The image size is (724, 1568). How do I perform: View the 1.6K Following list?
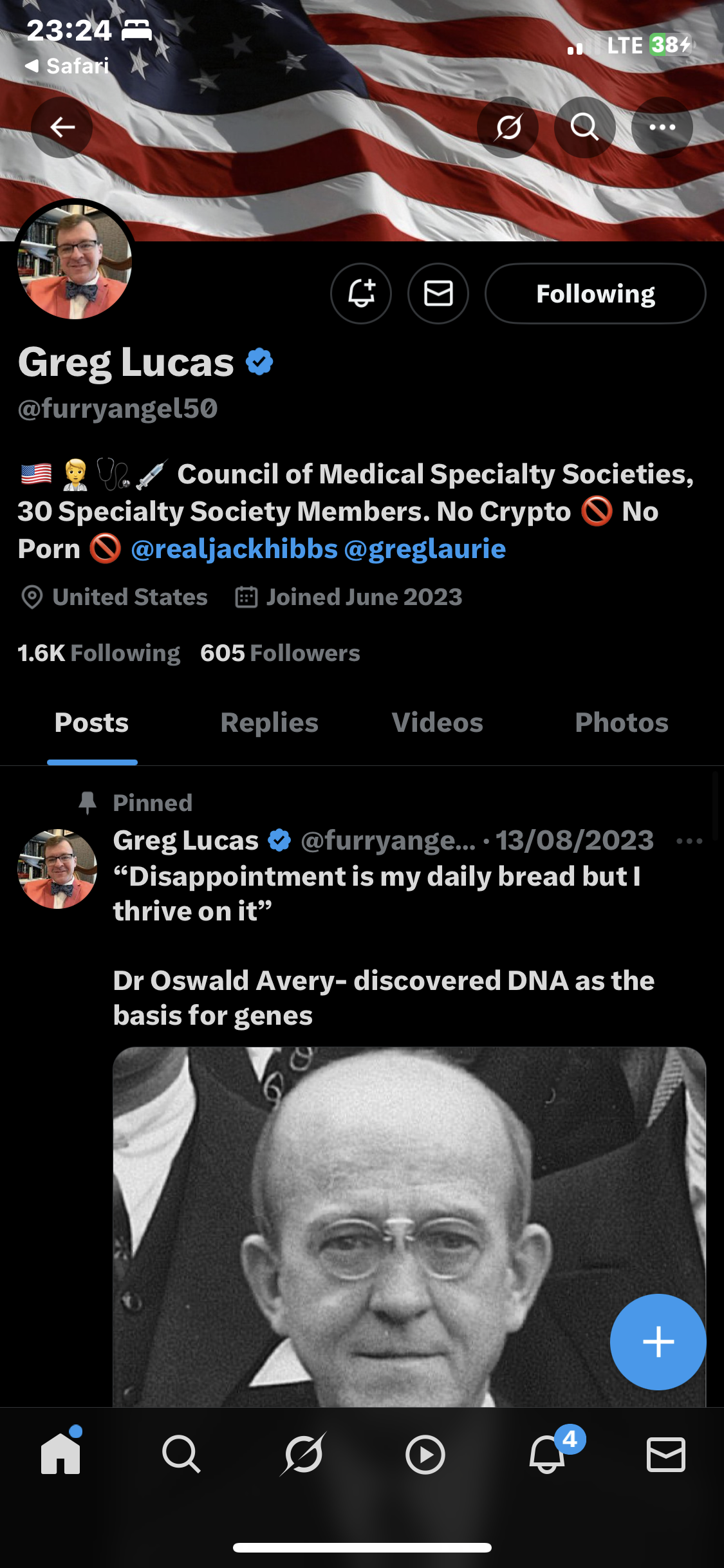tap(99, 653)
